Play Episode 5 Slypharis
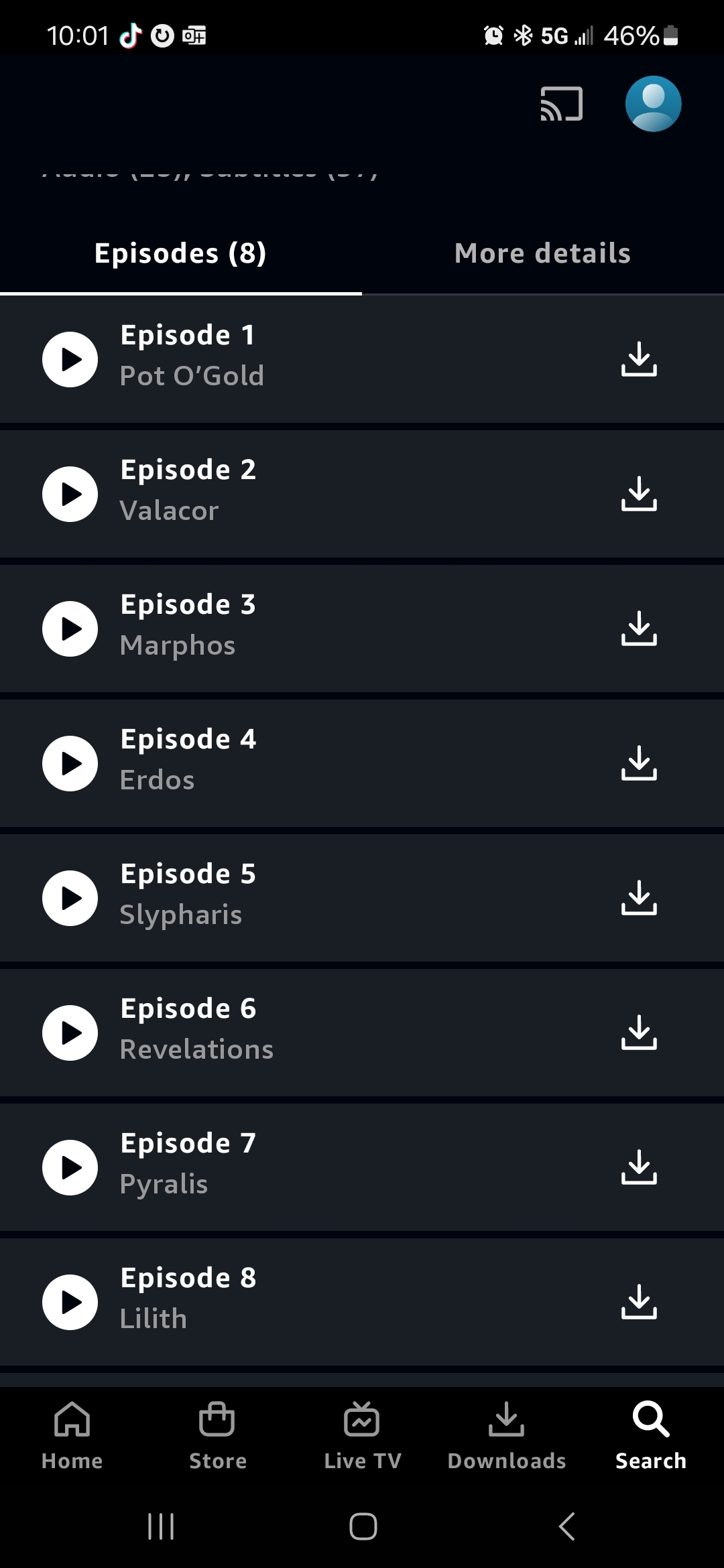The width and height of the screenshot is (724, 1568). pos(70,898)
